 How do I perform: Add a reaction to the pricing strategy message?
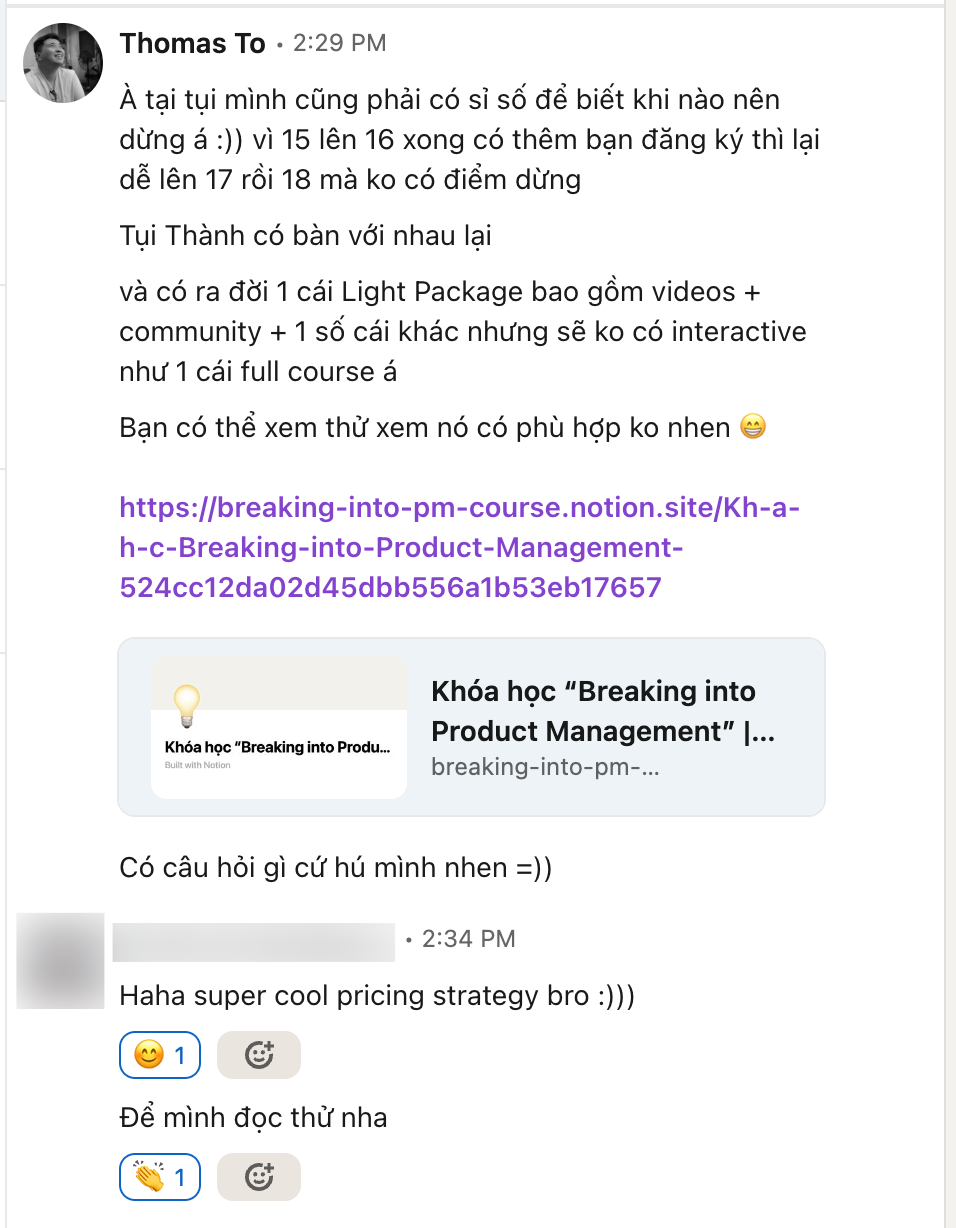click(258, 1055)
